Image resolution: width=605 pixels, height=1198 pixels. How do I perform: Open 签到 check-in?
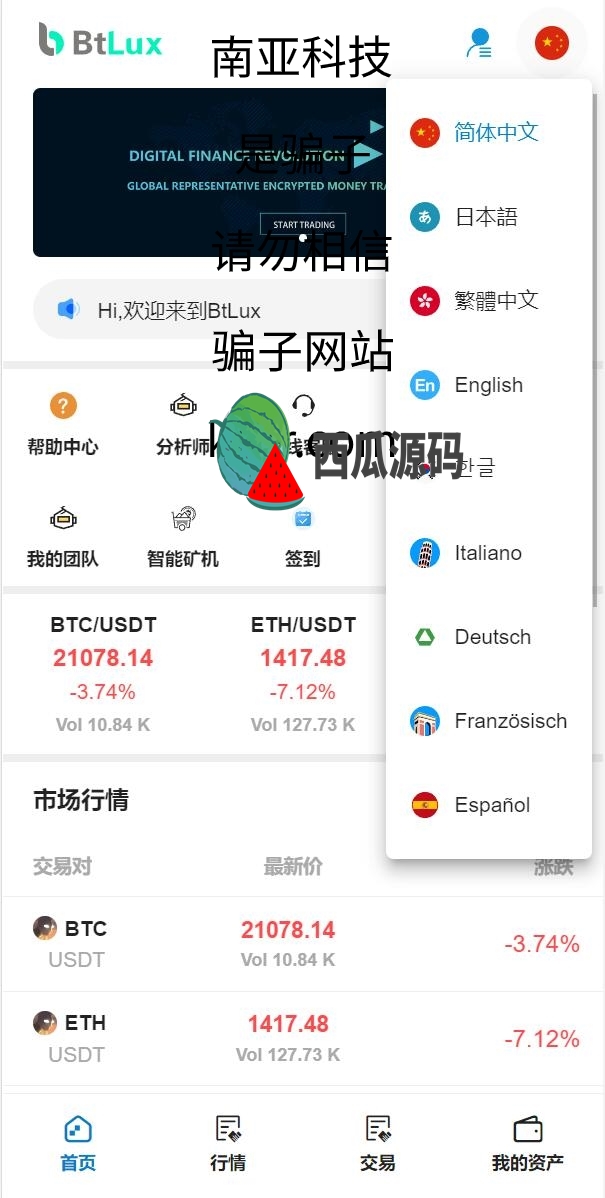[x=302, y=537]
